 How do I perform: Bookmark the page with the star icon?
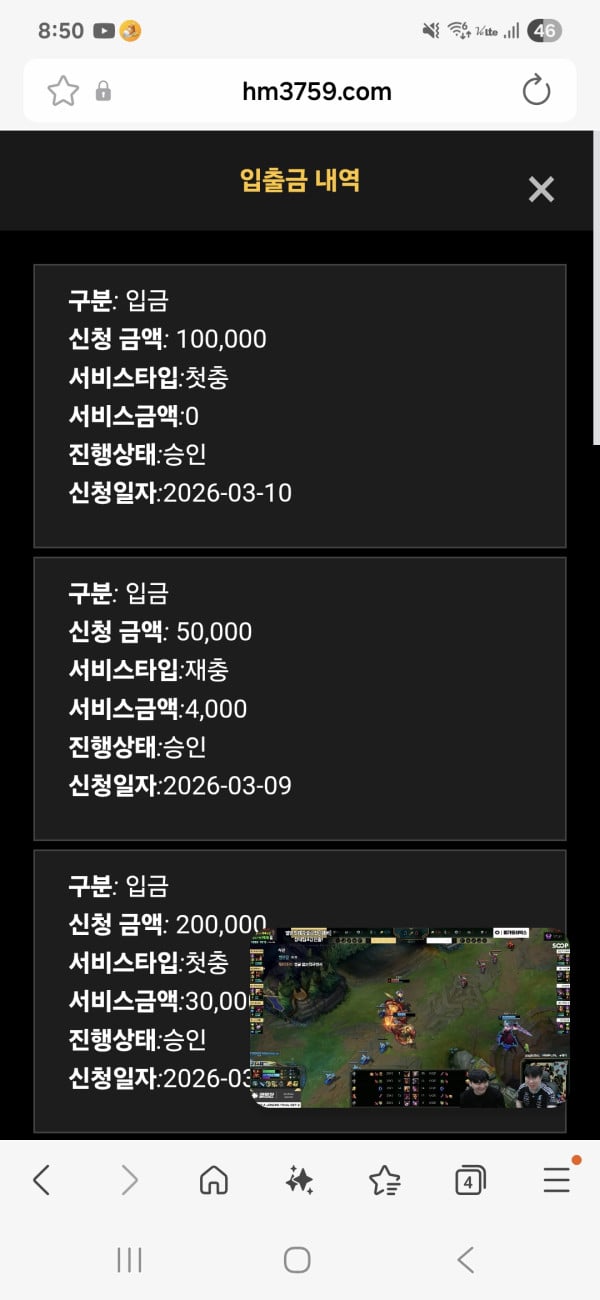pos(63,92)
